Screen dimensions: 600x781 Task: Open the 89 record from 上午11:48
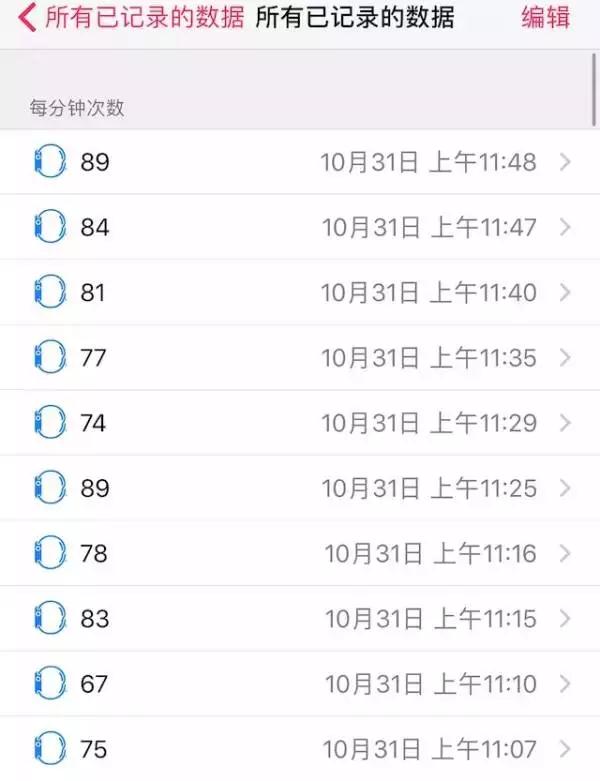[300, 162]
